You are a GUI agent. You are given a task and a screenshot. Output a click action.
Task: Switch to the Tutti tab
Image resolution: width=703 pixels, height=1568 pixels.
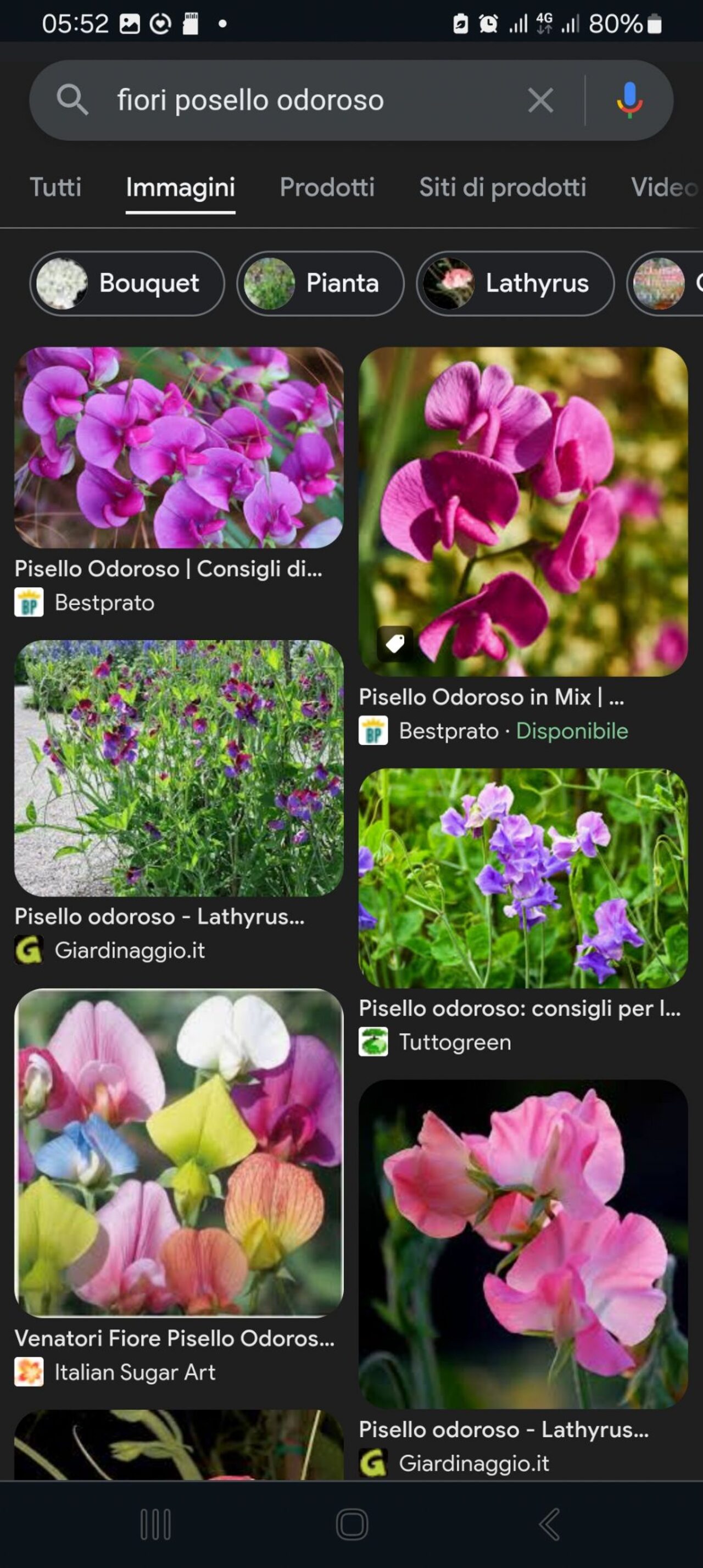click(x=55, y=187)
